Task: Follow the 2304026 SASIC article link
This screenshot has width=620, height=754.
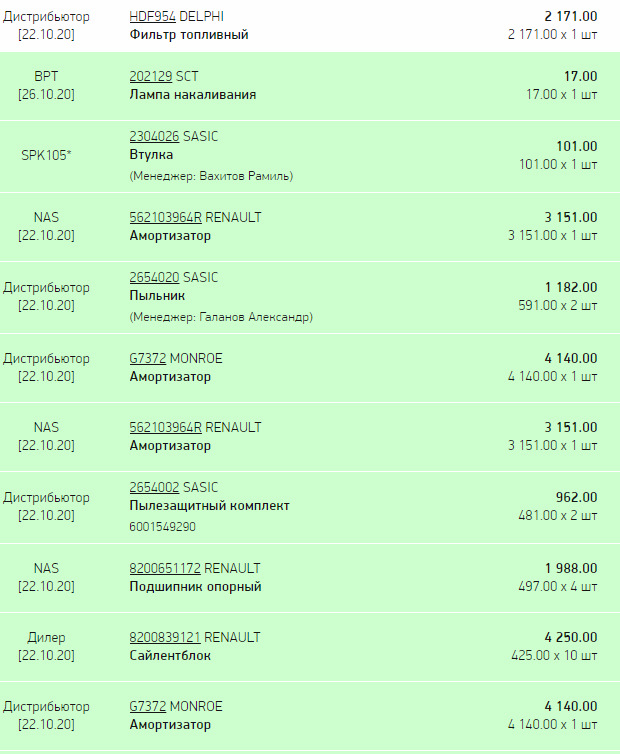Action: [x=154, y=137]
